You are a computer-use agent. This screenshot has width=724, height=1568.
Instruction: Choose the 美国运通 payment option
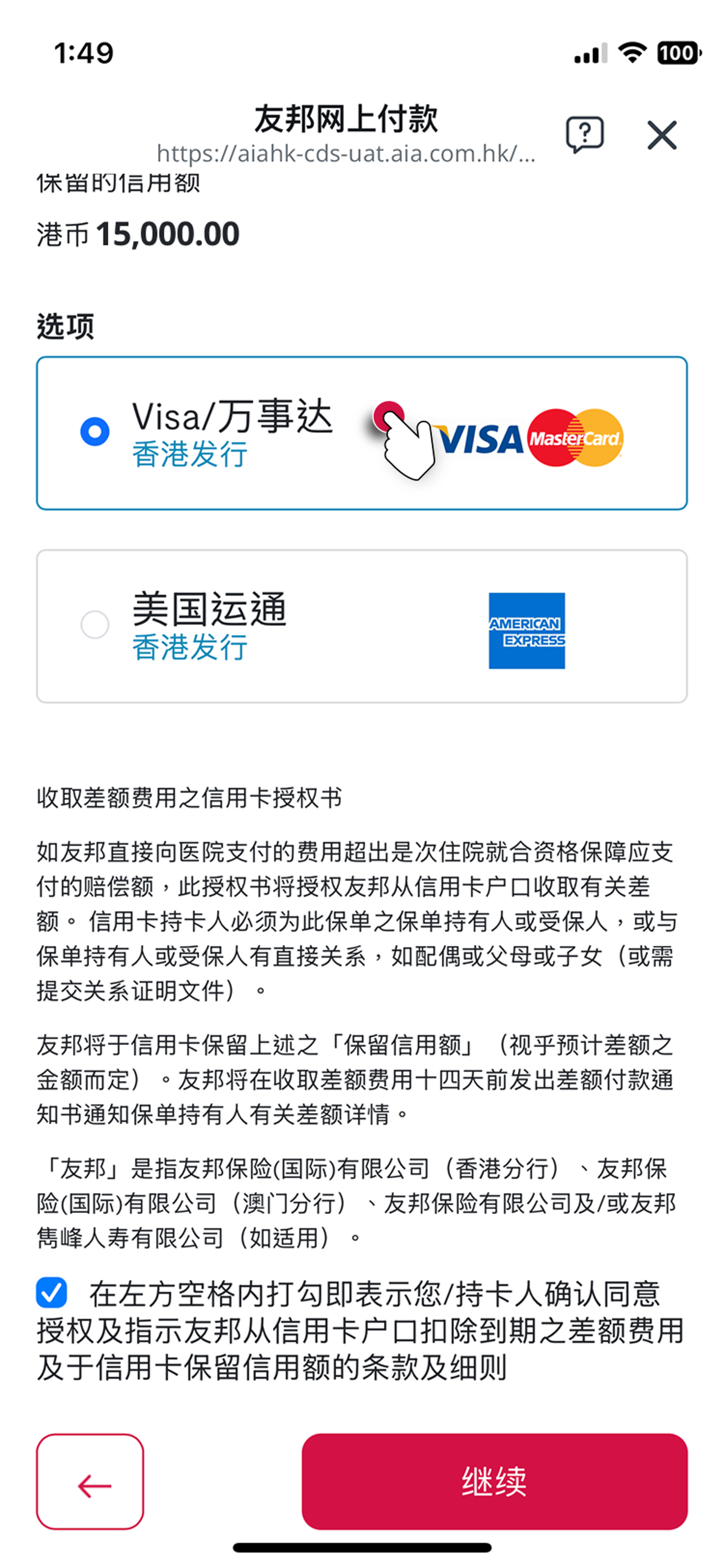(x=95, y=624)
